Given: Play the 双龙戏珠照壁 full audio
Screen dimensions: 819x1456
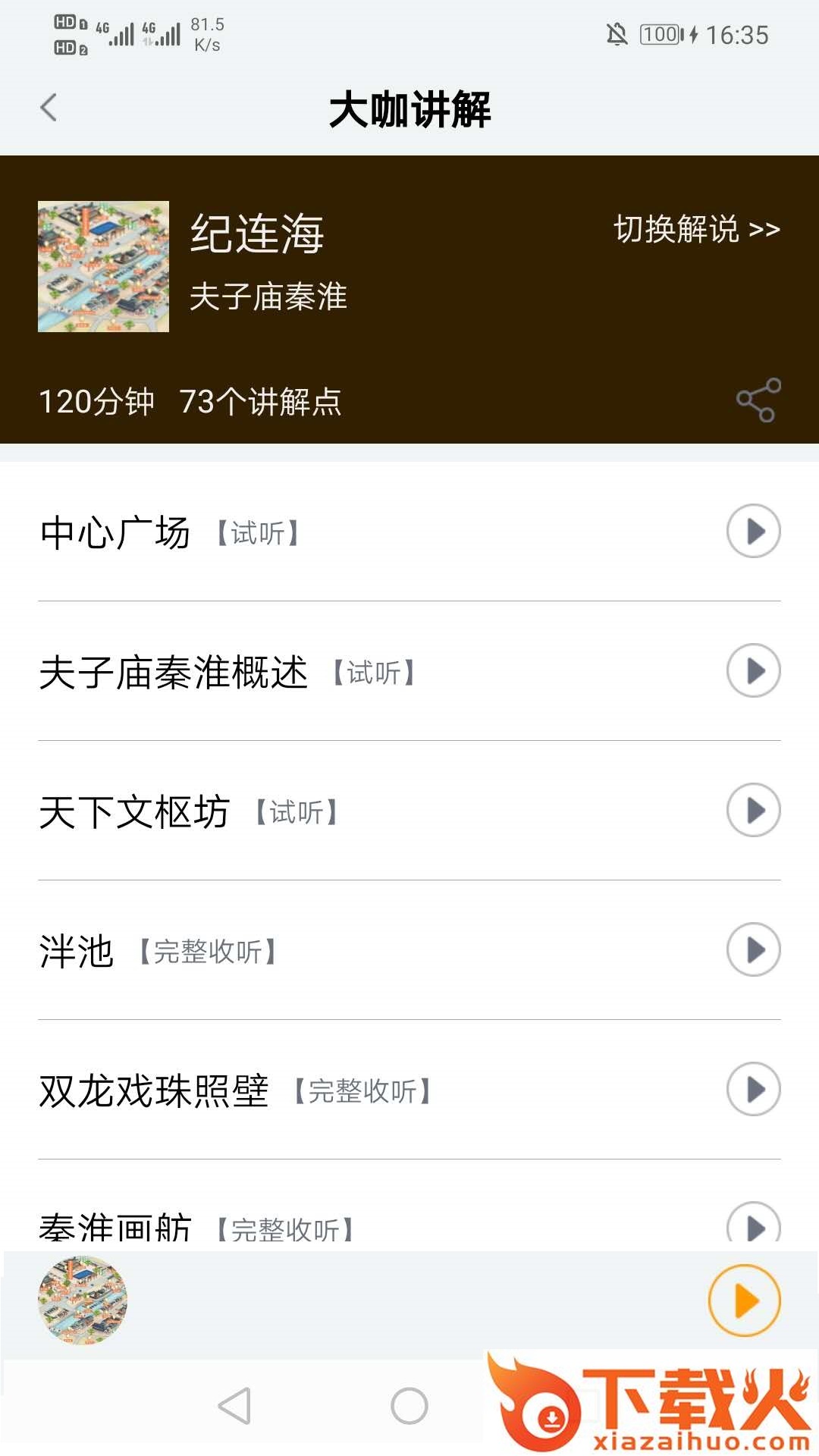Looking at the screenshot, I should (753, 1089).
